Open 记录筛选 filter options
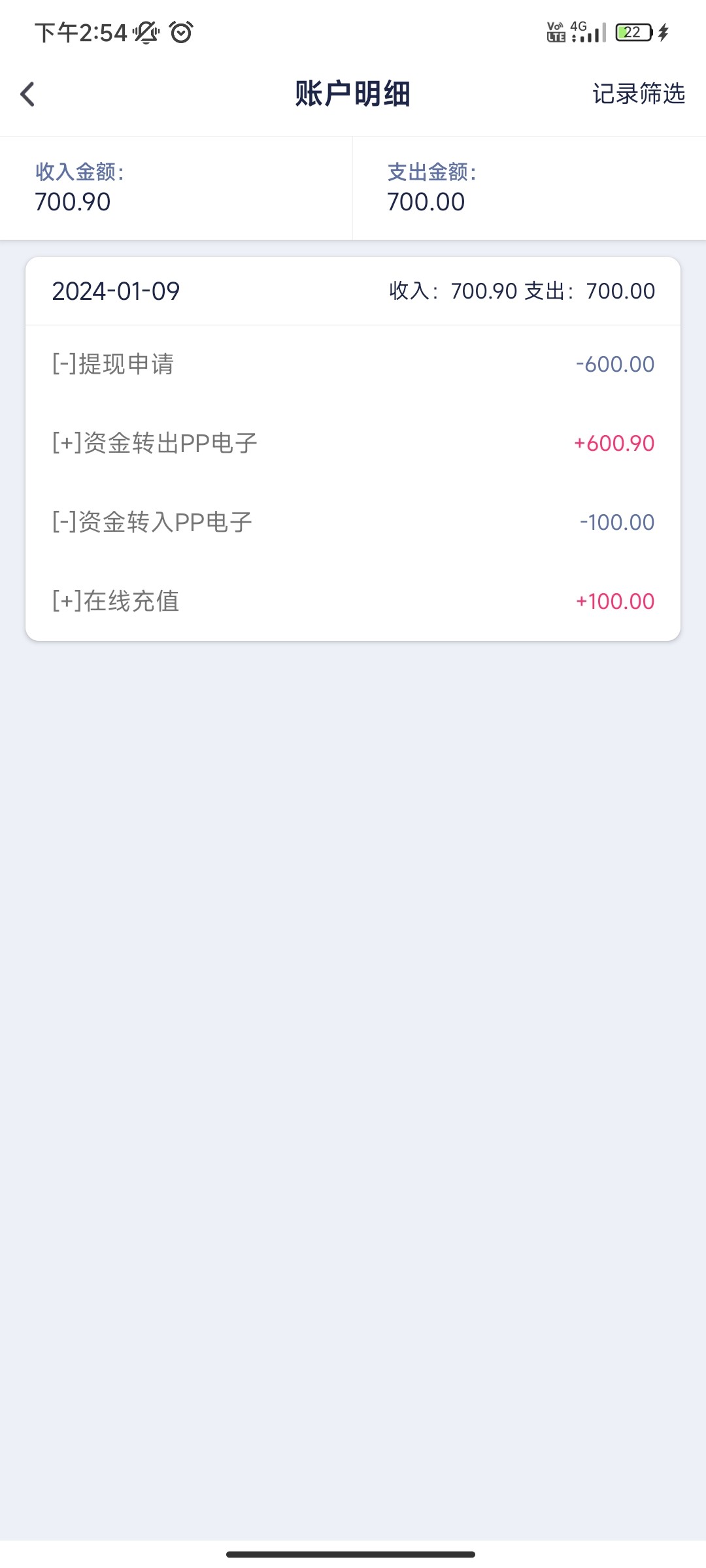 pyautogui.click(x=639, y=94)
